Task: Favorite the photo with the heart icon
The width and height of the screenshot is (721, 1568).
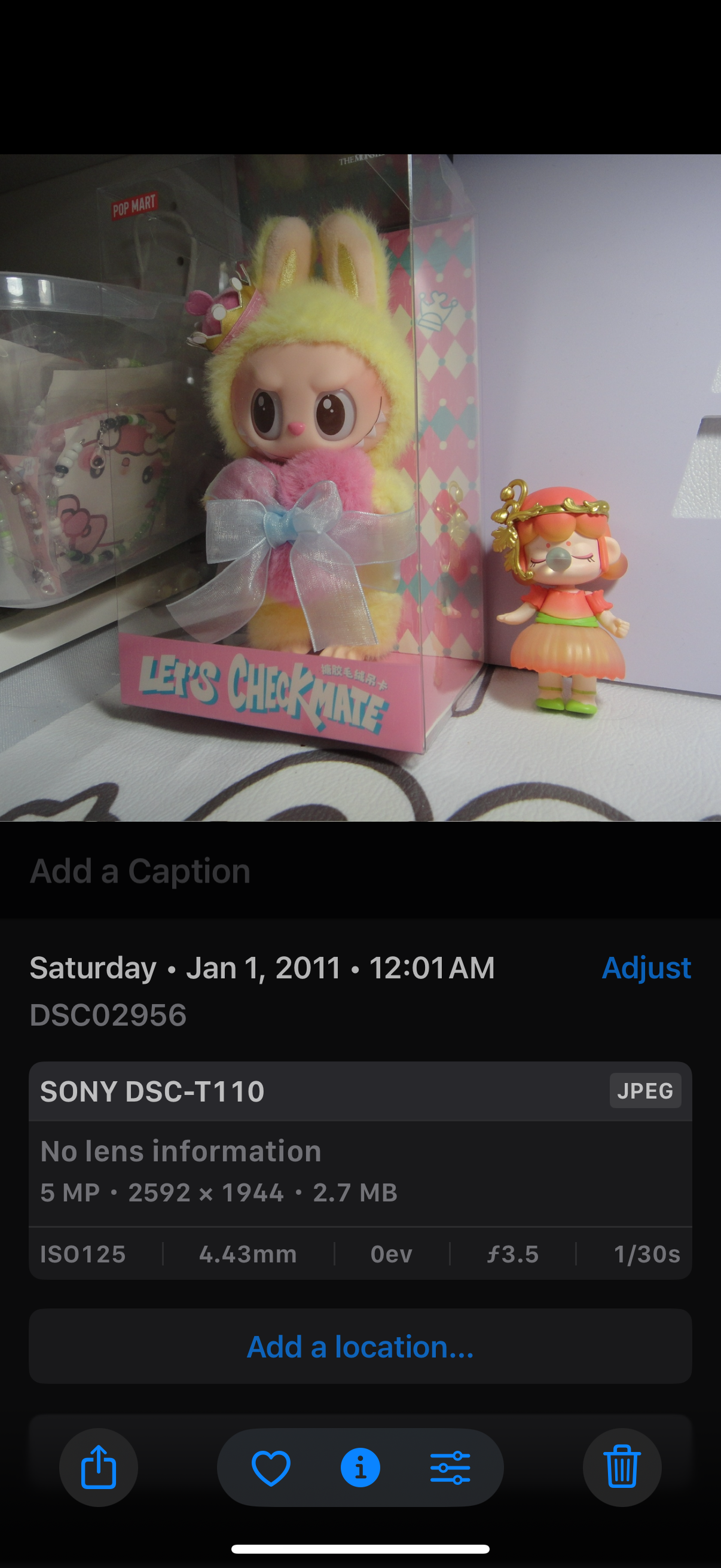Action: (271, 1468)
